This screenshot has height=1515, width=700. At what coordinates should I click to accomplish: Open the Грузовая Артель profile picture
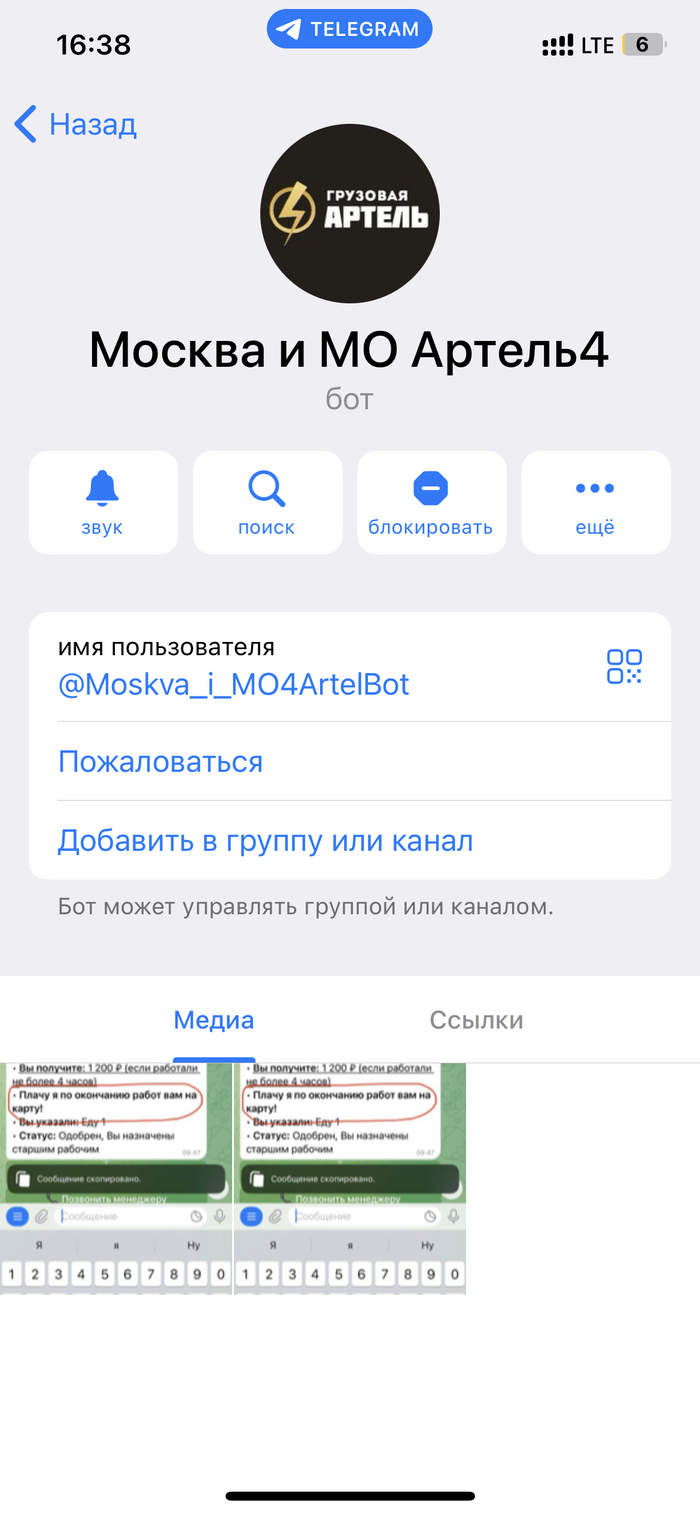350,214
